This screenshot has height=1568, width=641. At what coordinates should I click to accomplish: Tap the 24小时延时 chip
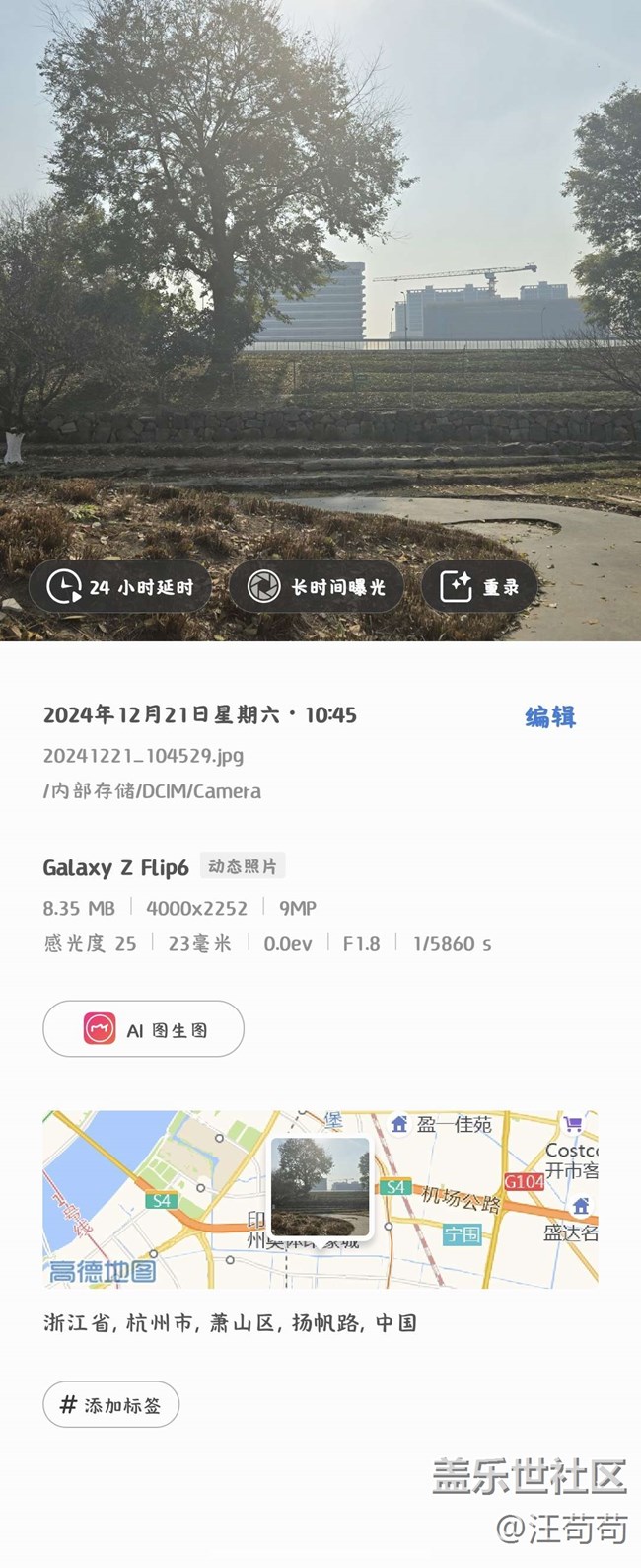tap(120, 587)
